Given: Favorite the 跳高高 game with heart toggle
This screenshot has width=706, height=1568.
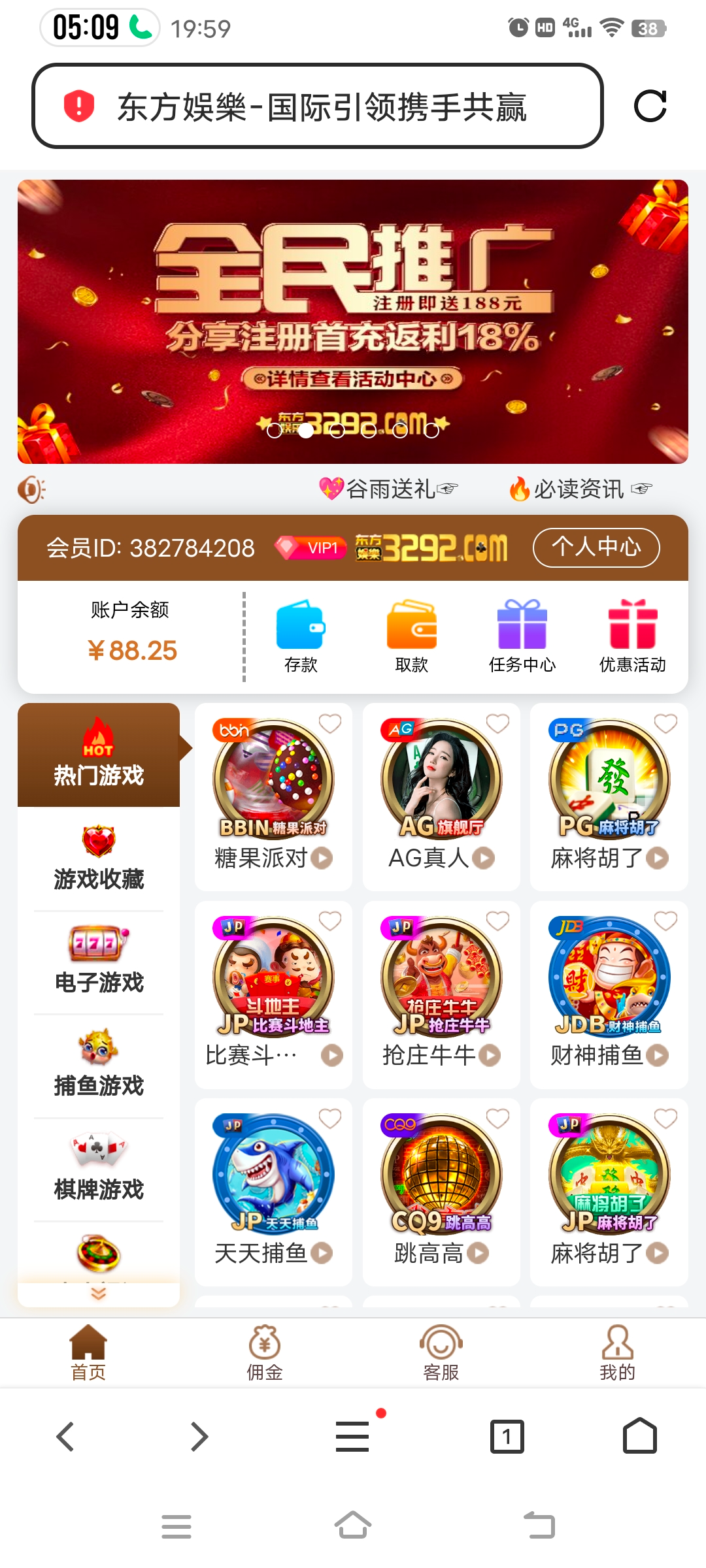Looking at the screenshot, I should (497, 1119).
